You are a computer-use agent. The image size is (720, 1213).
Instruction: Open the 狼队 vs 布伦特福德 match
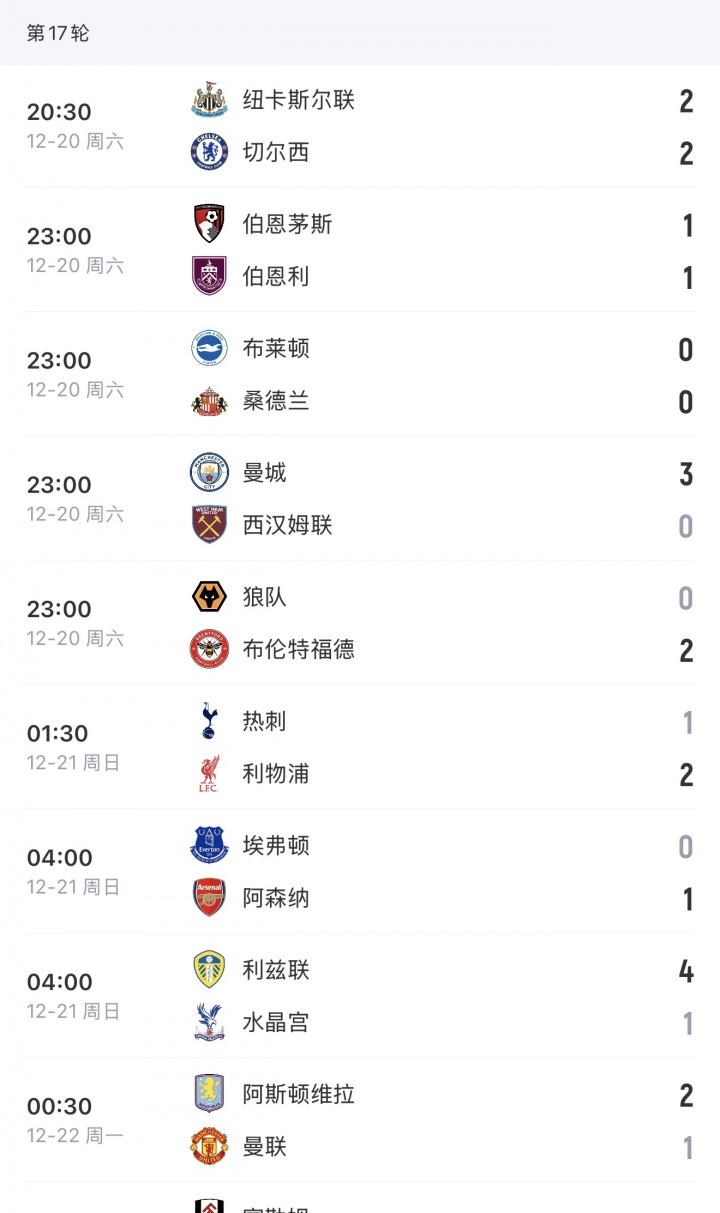click(x=360, y=623)
